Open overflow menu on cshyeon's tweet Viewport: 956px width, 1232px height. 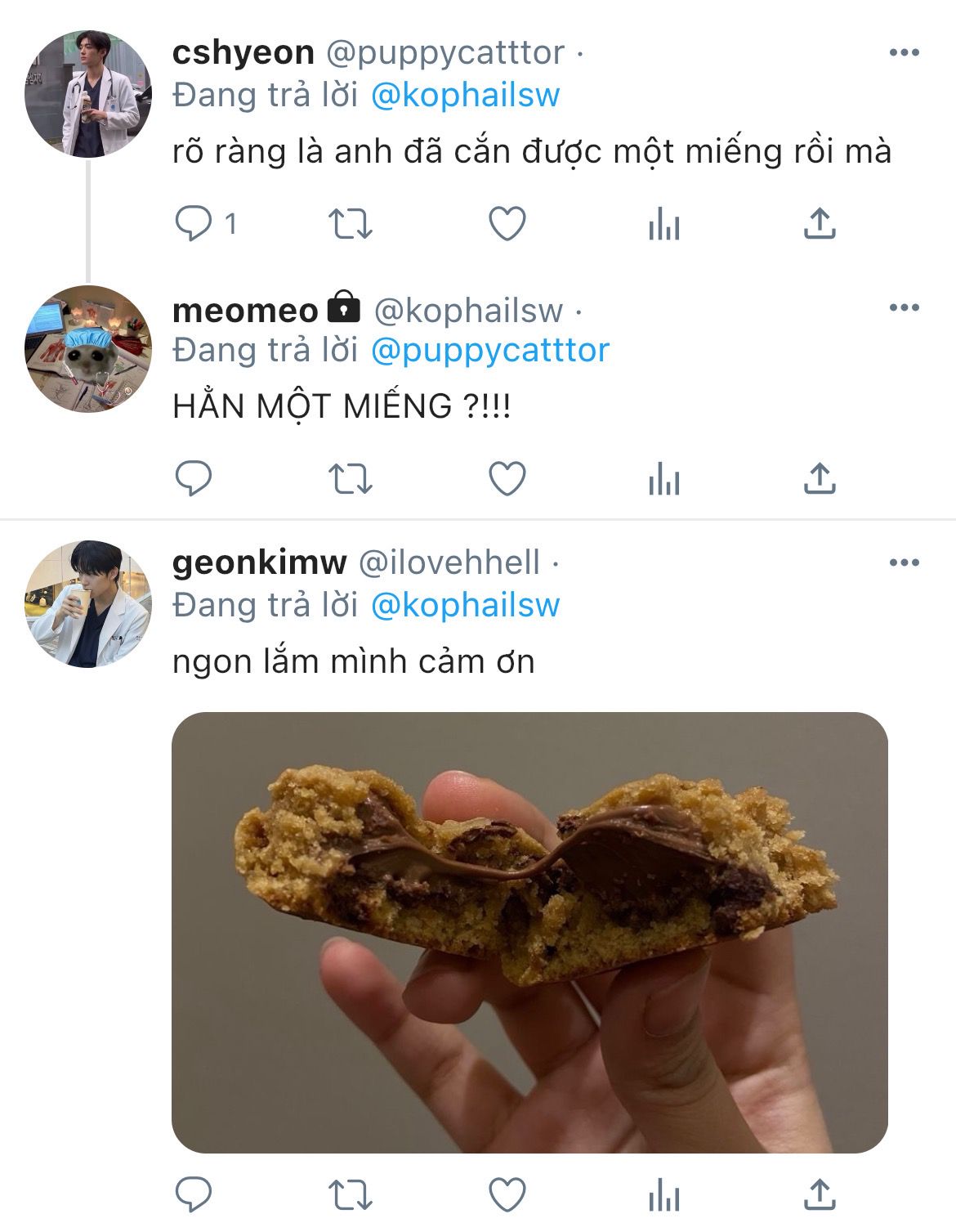904,53
